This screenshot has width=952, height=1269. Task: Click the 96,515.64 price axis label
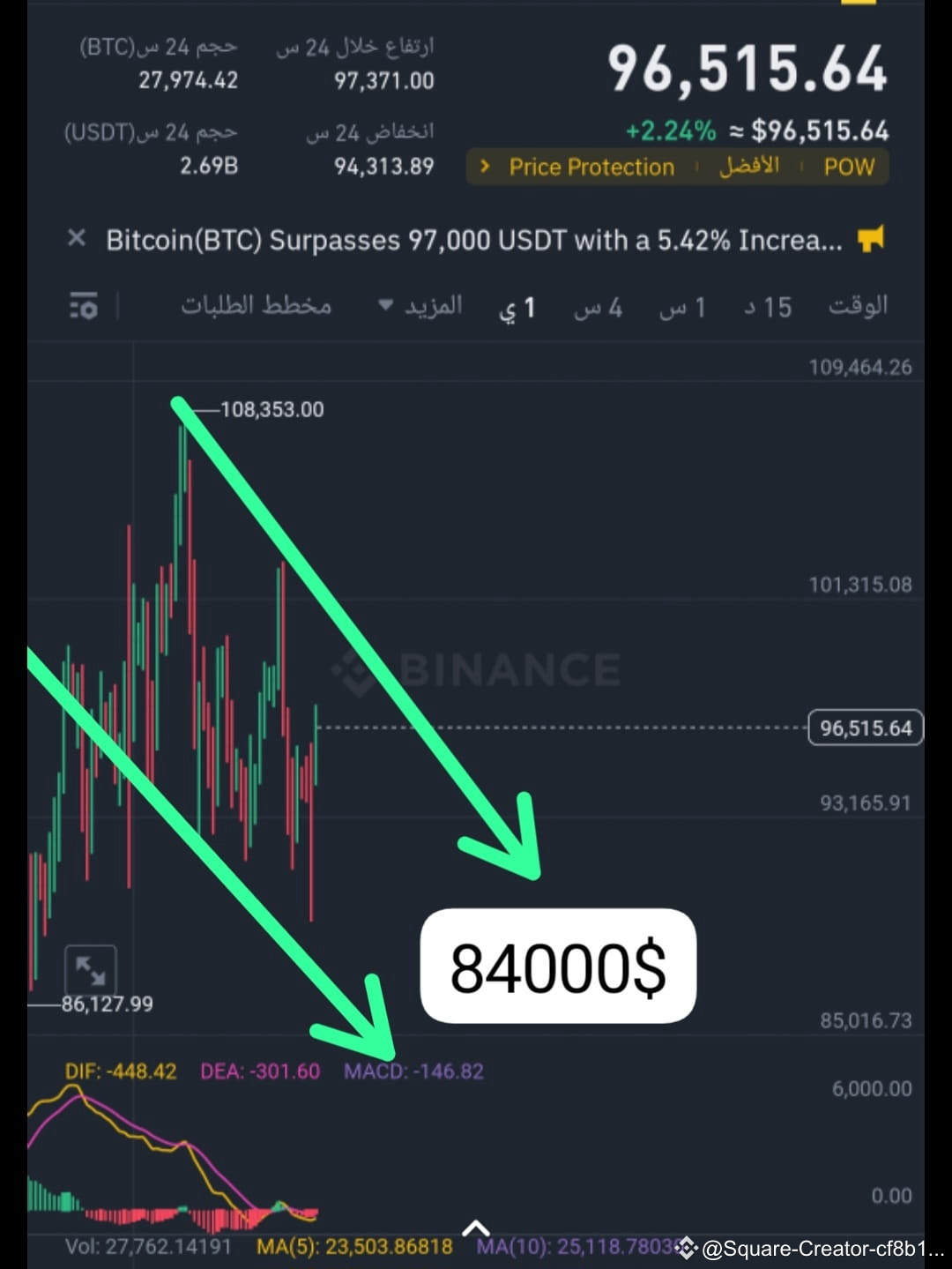865,728
